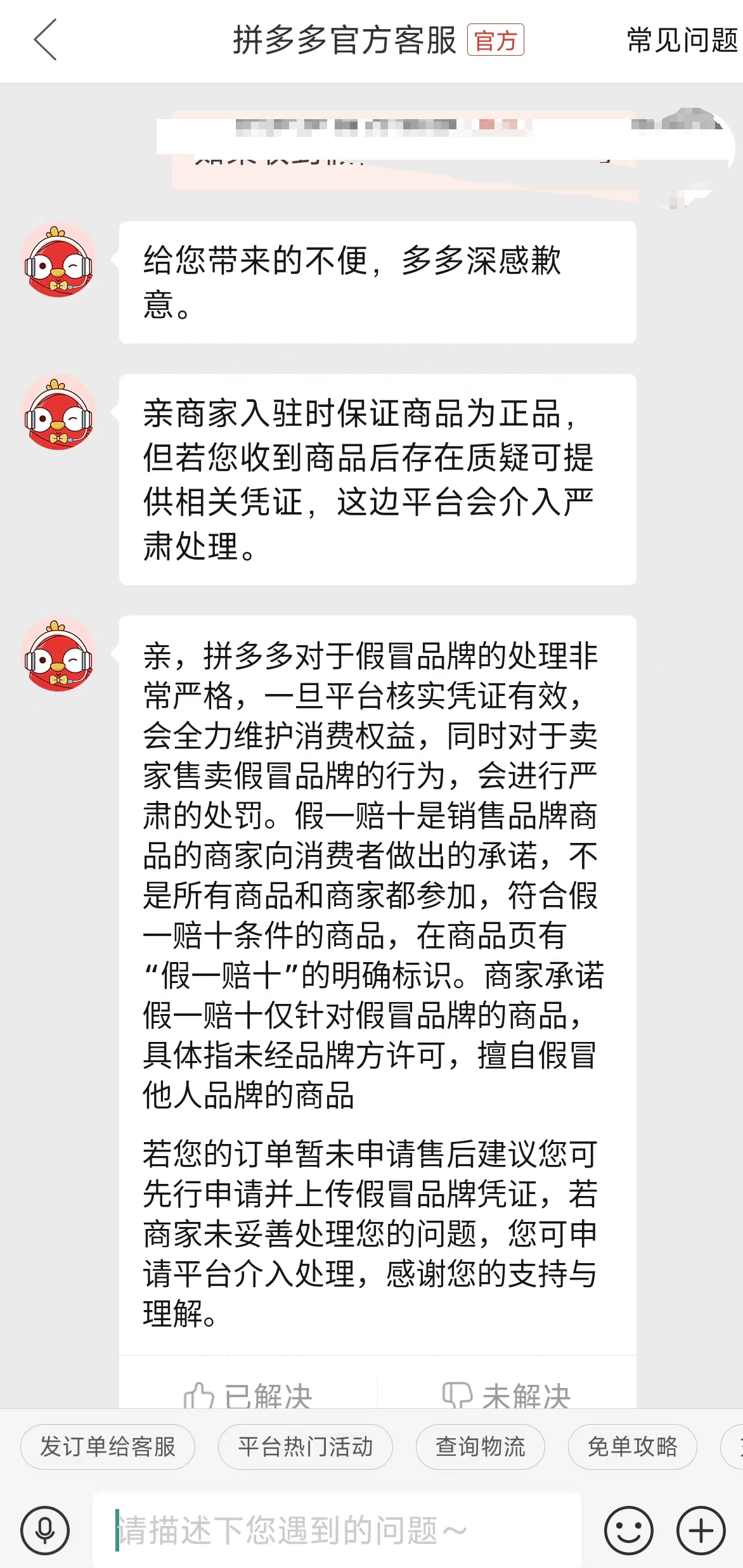This screenshot has width=743, height=1568.
Task: Choose the 免单攻略 chip
Action: coord(632,1447)
